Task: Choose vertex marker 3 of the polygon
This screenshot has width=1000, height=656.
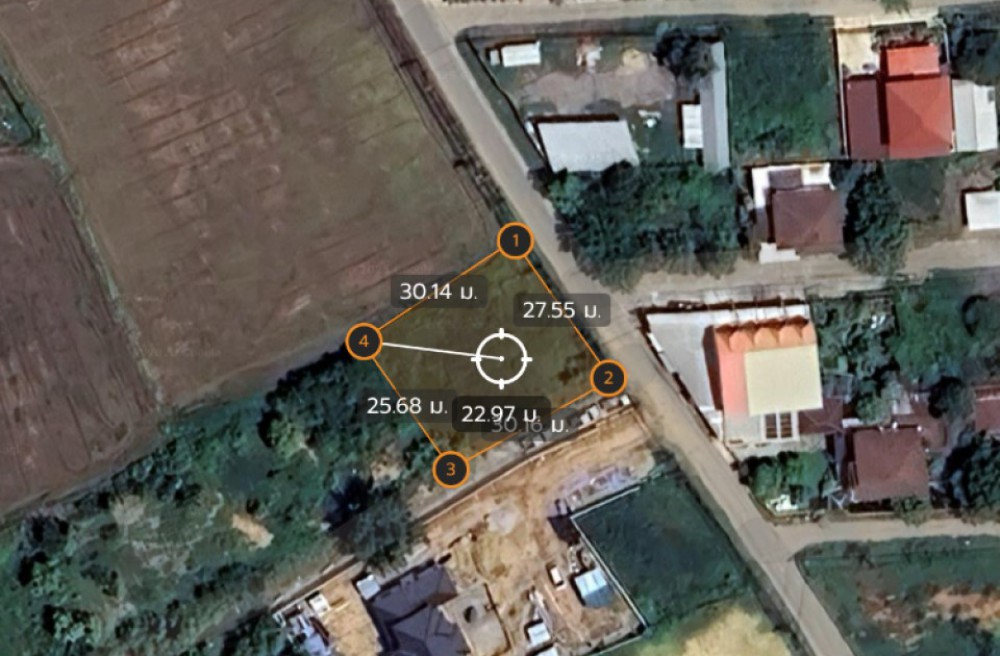Action: (x=451, y=468)
